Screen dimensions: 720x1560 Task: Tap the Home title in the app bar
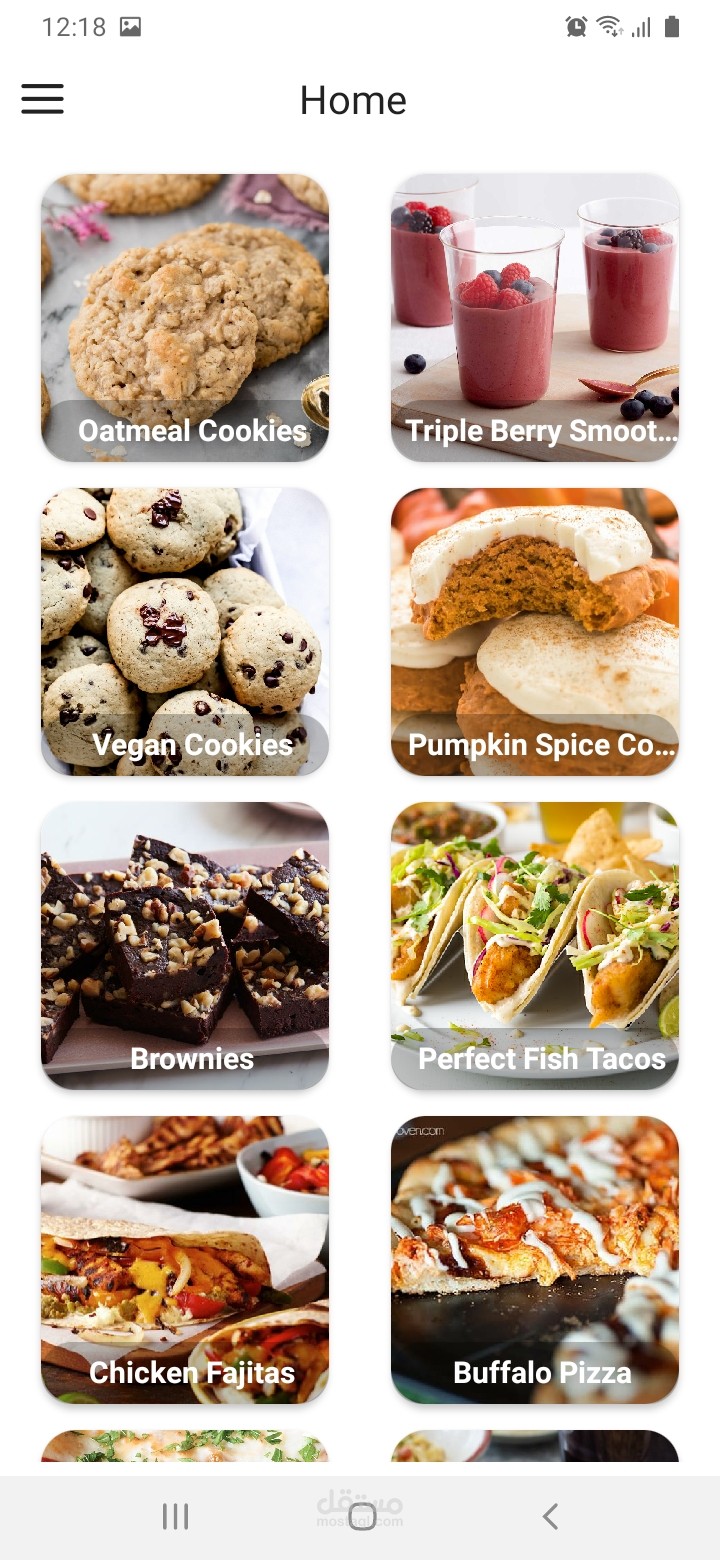[x=353, y=99]
